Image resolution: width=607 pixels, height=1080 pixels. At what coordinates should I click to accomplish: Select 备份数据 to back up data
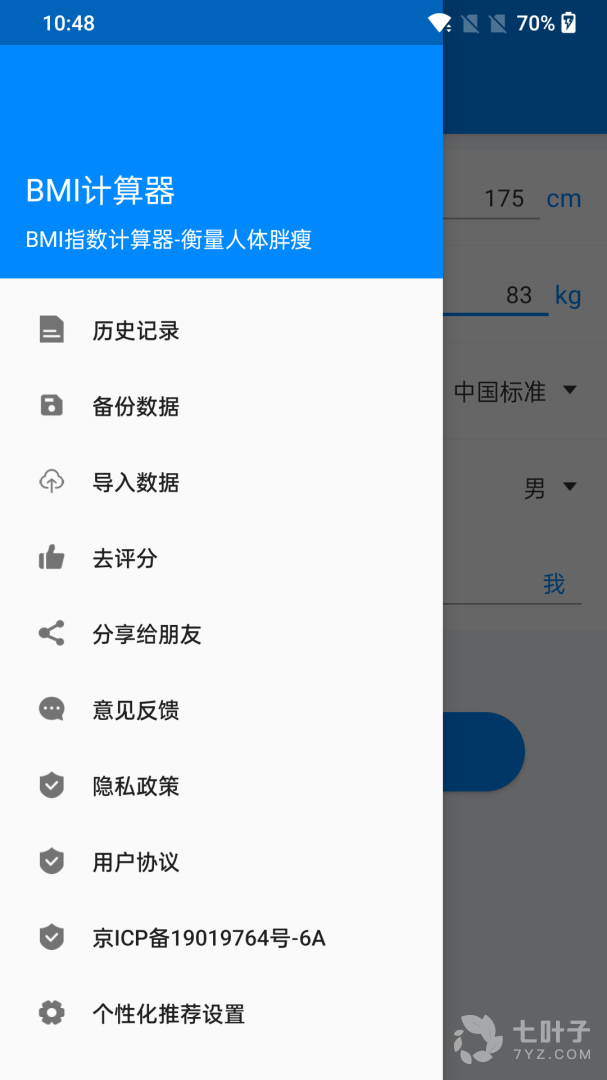tap(136, 407)
